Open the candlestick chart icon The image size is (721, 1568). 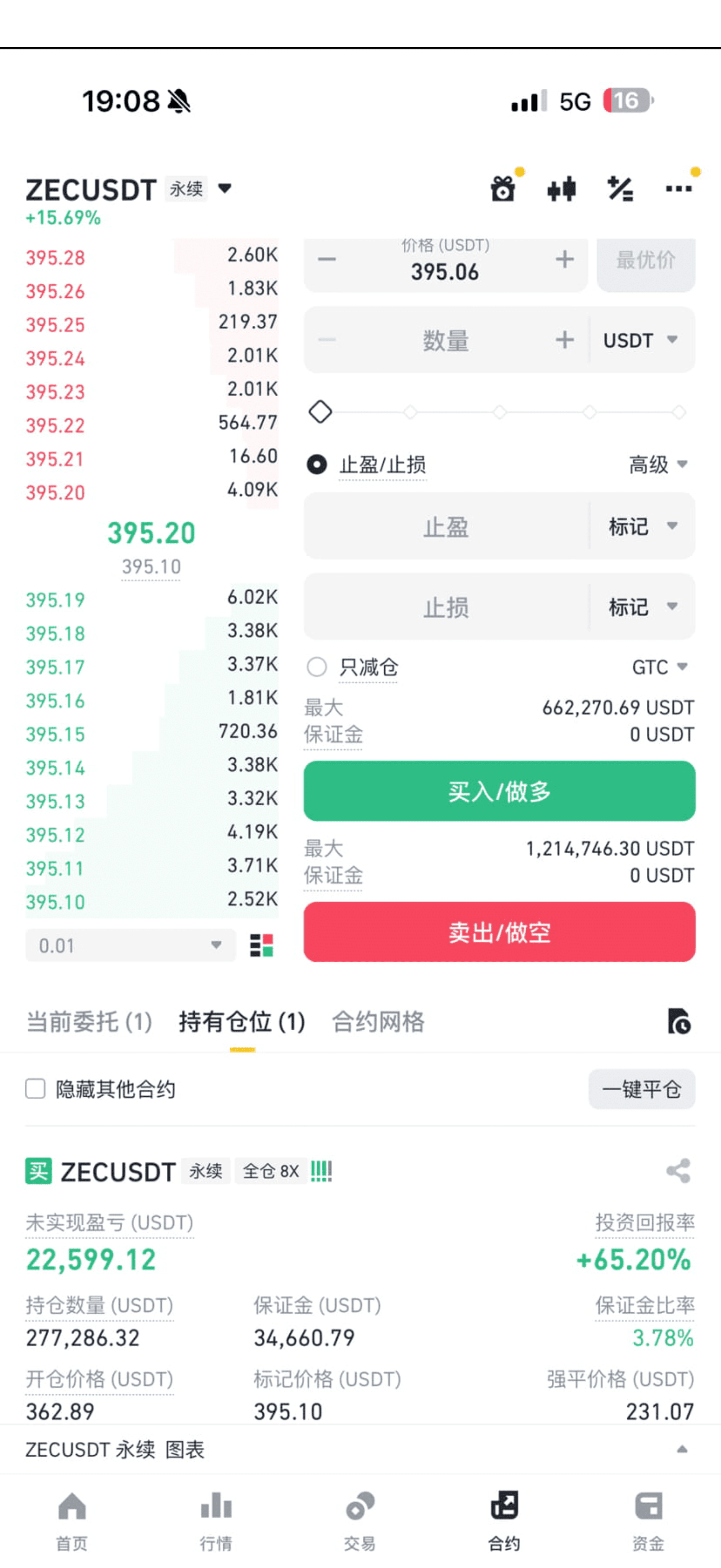coord(561,189)
